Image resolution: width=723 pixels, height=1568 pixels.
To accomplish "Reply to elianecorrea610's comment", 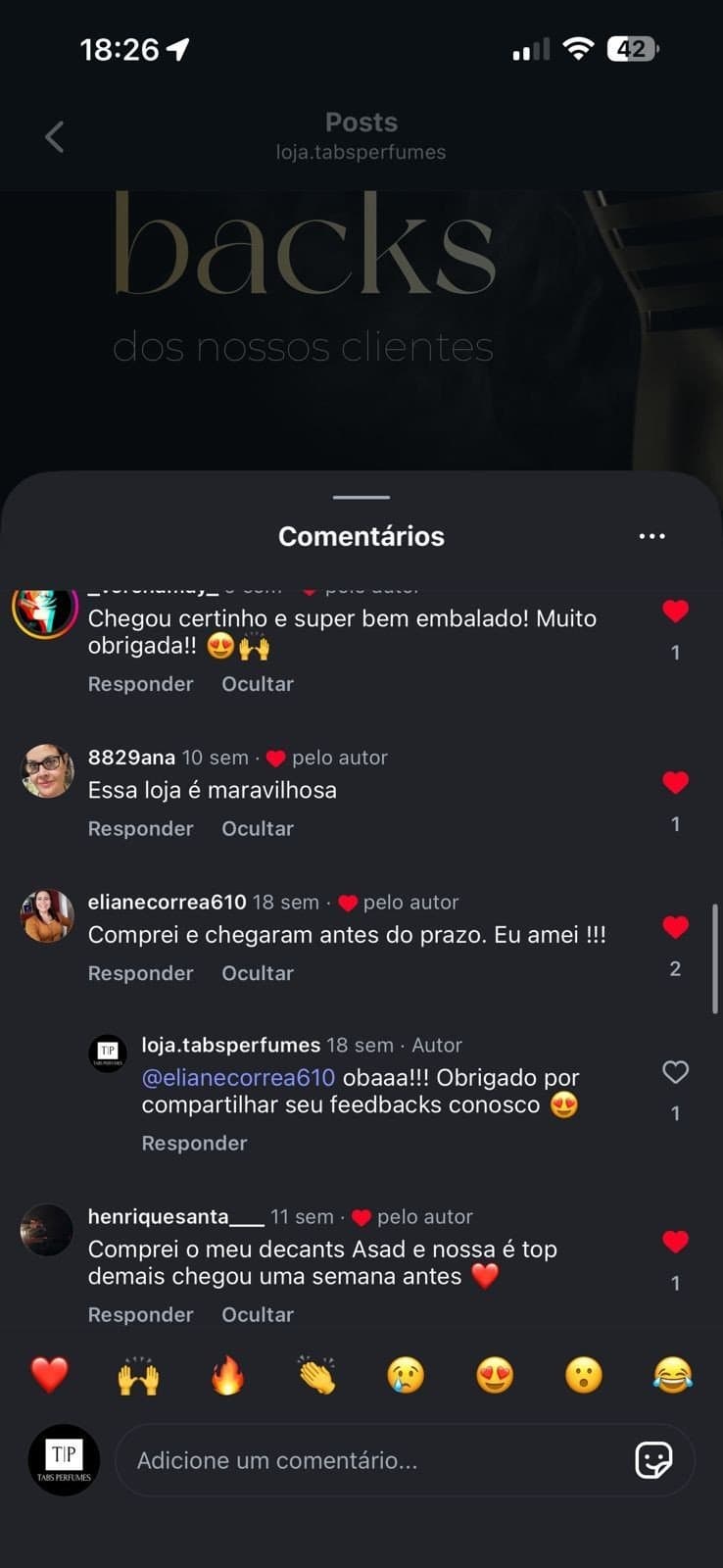I will (x=140, y=972).
